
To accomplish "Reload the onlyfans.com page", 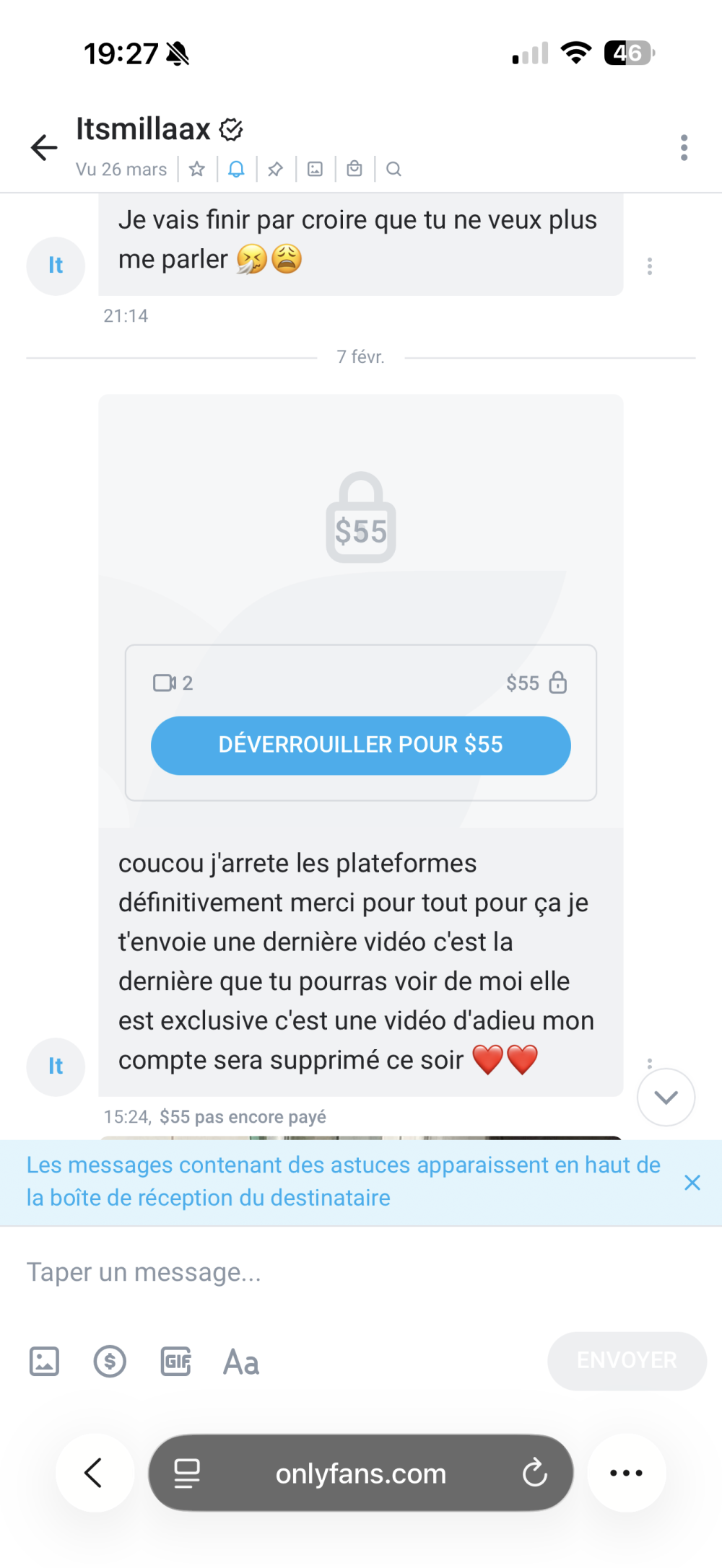I will (534, 1473).
